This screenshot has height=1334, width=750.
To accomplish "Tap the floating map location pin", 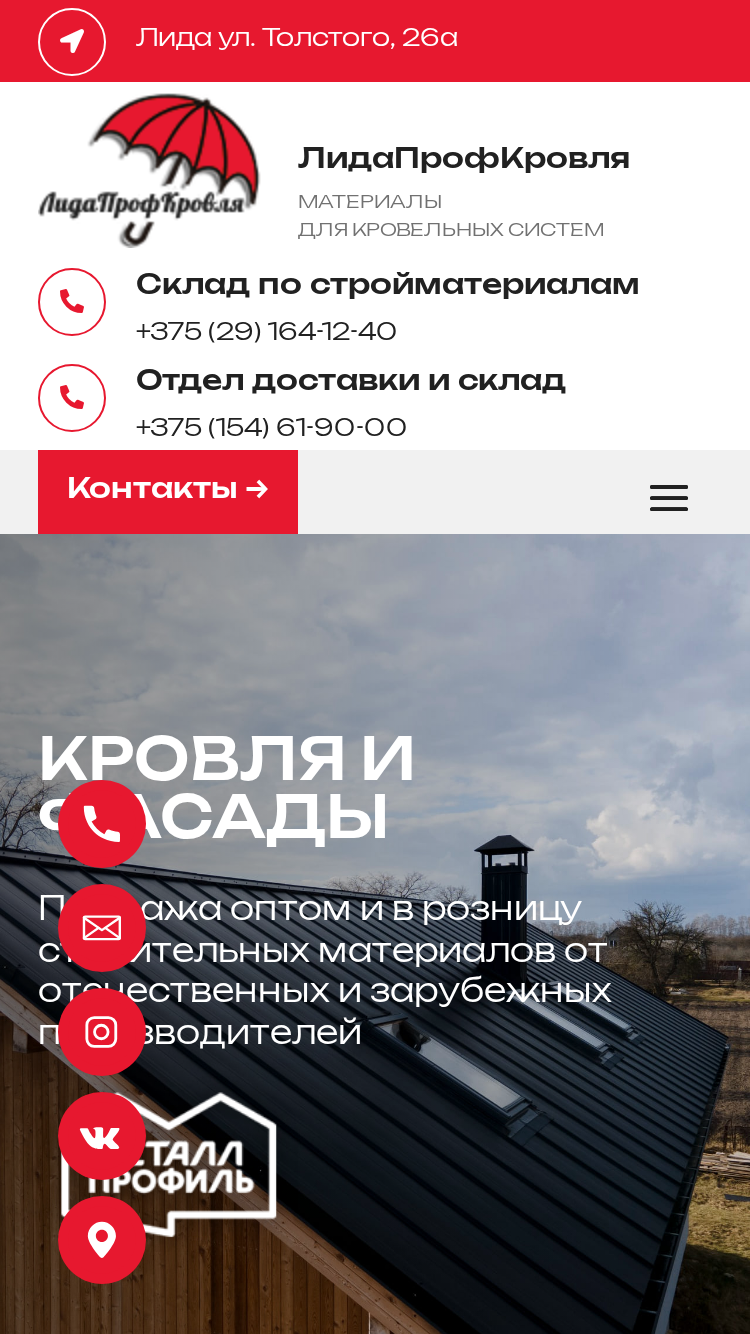I will tap(102, 1240).
